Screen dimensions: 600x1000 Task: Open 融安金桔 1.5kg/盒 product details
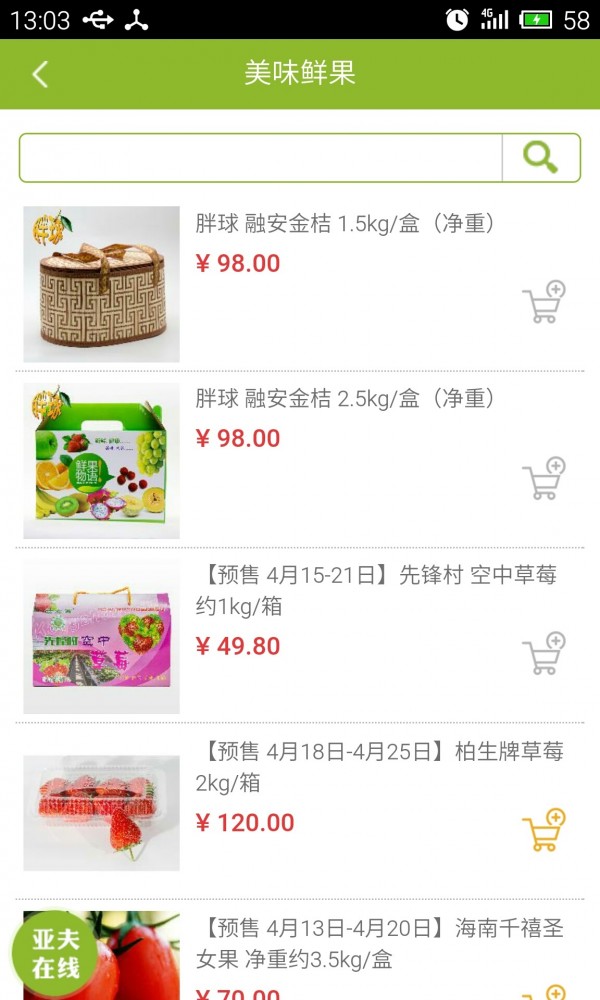tap(345, 224)
